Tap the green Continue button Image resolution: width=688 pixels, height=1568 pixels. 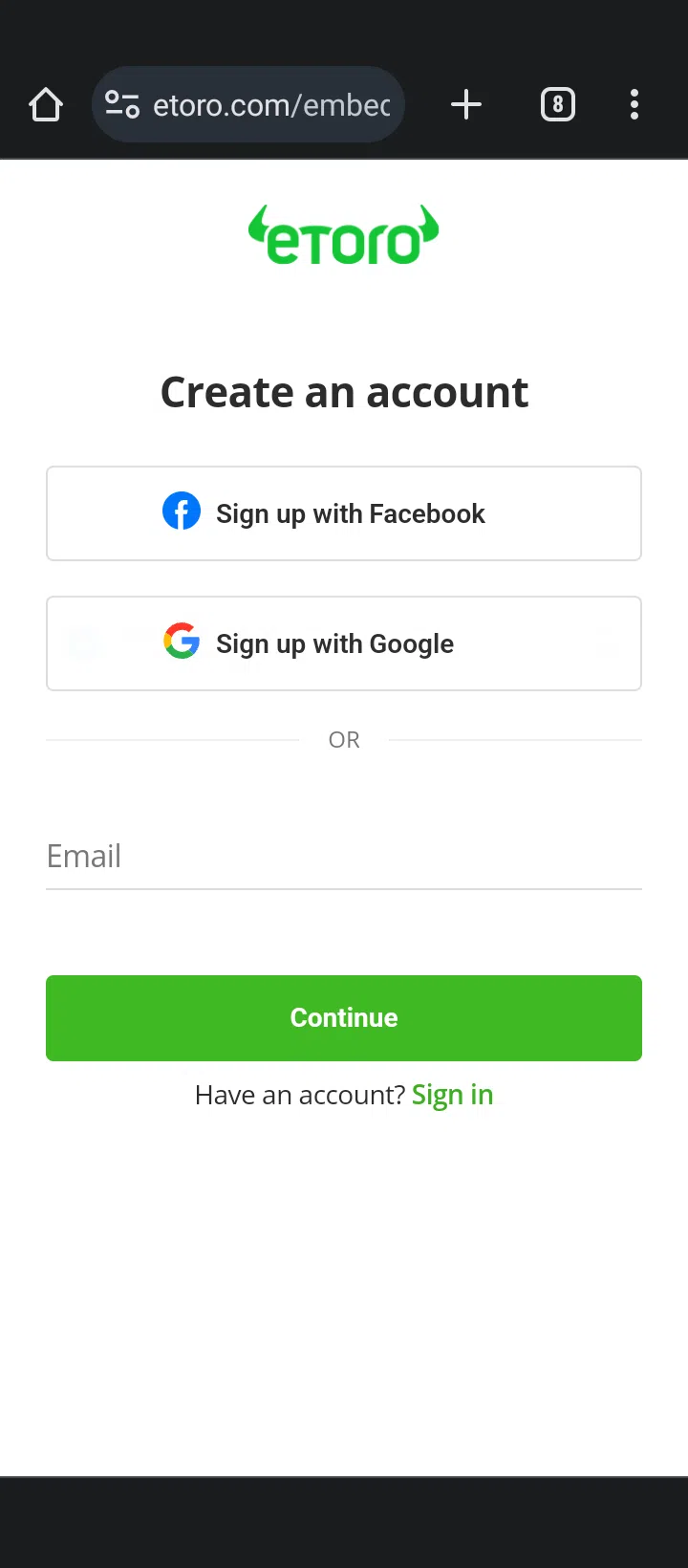[344, 1017]
